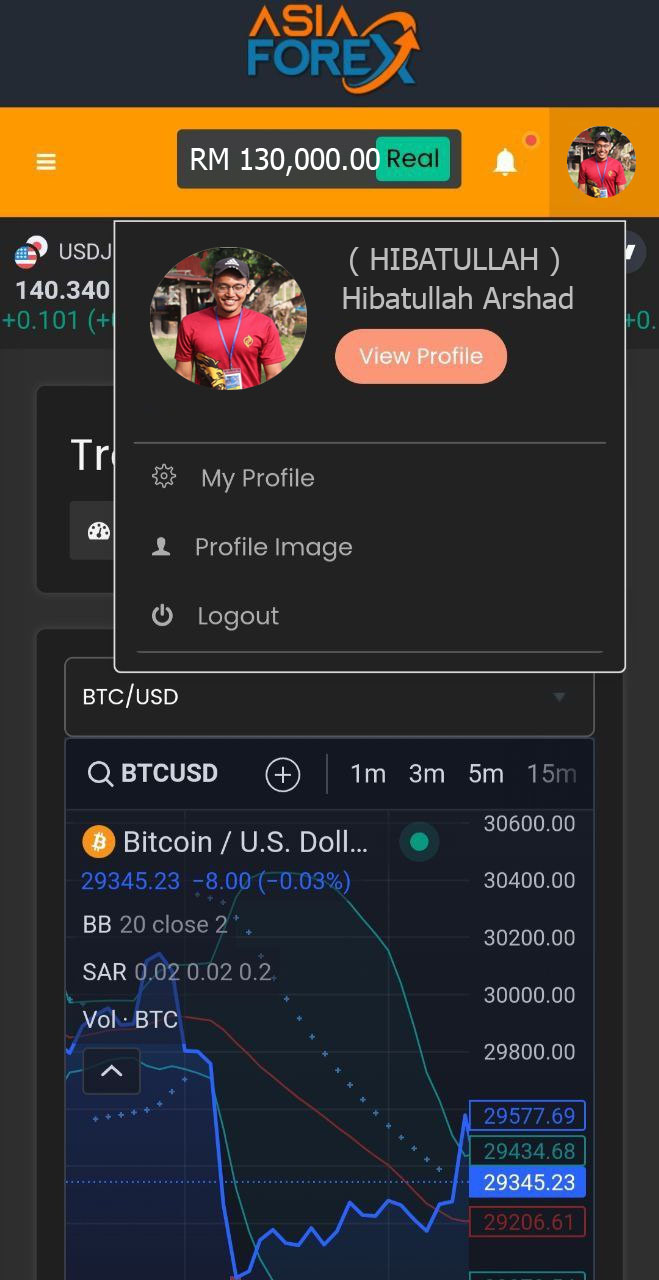Change the chart to 15m interval

[x=551, y=774]
